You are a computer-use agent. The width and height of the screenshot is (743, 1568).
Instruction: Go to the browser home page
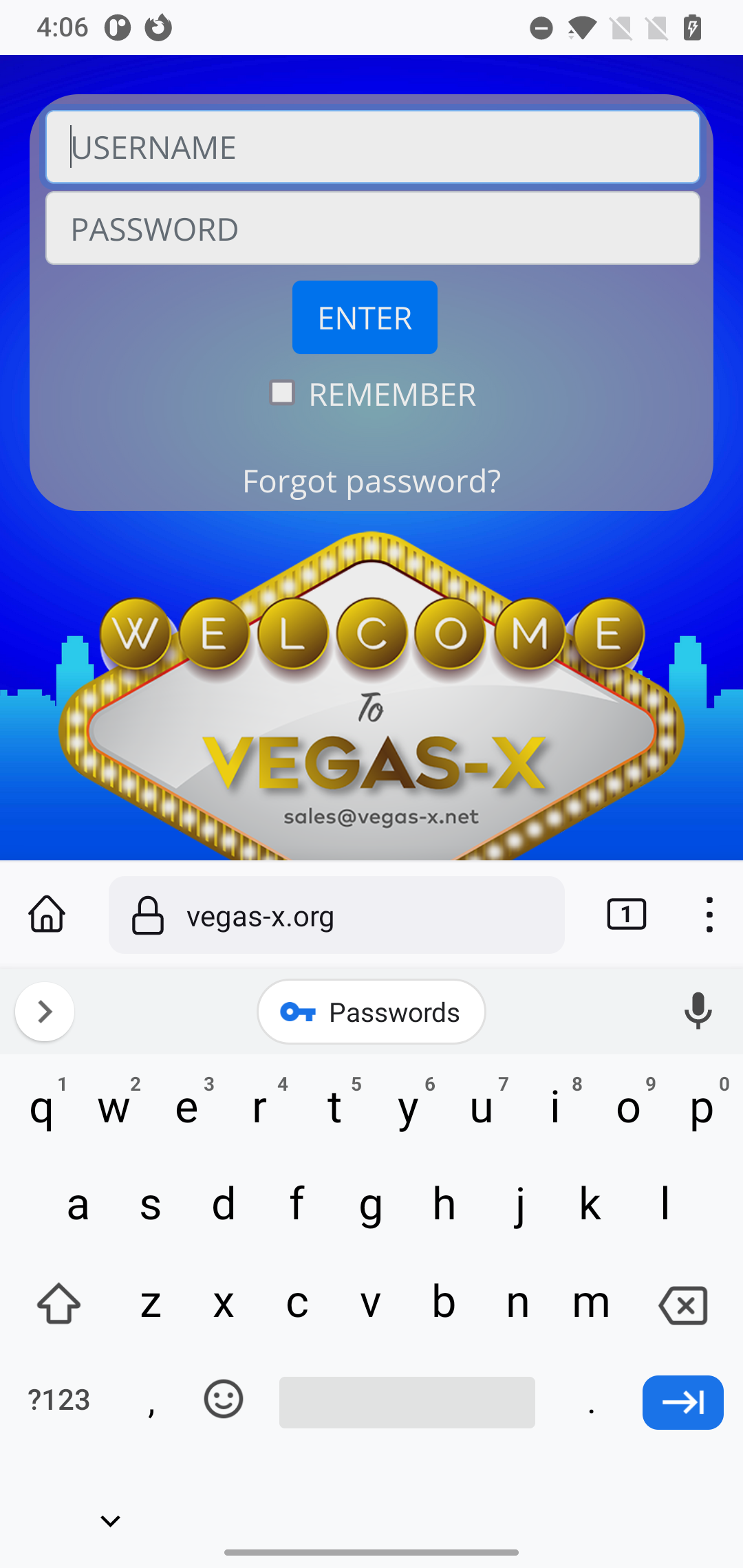pyautogui.click(x=47, y=915)
